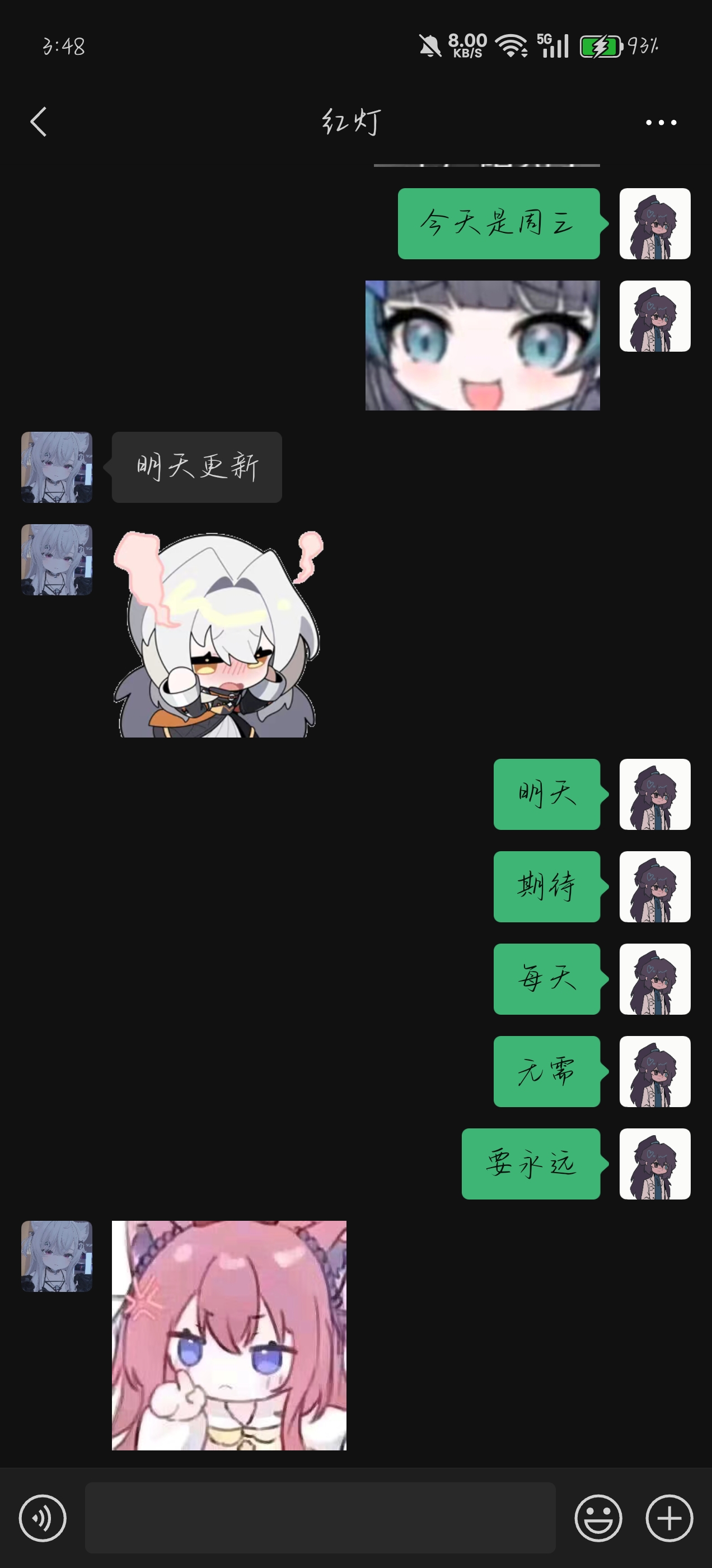Open the emoji sticker panel

pyautogui.click(x=598, y=1518)
